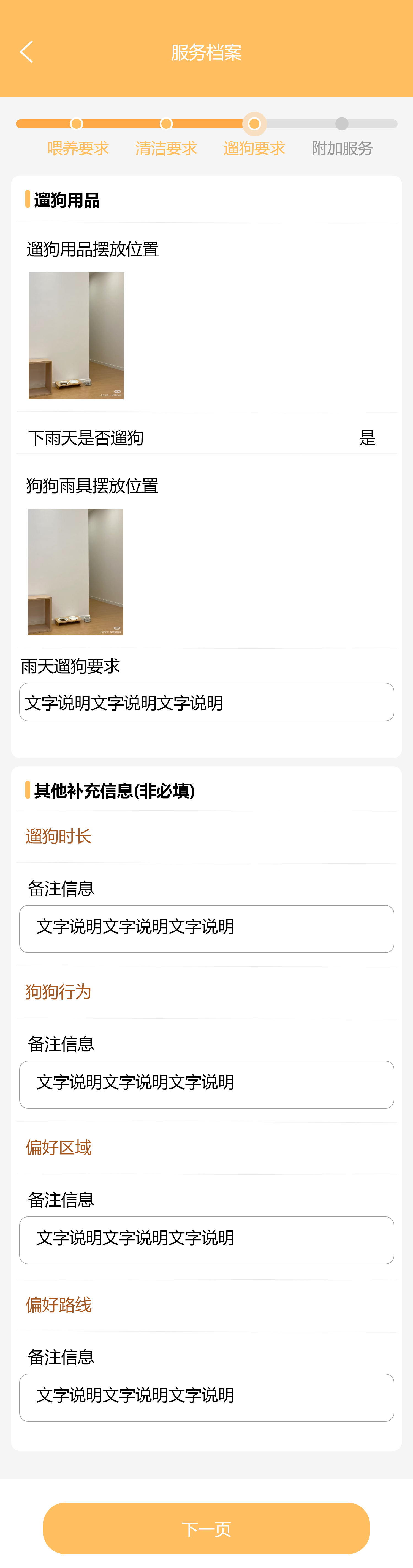Screen dimensions: 413x1568
Task: Edit the 备注信息 field under 偏好路线
Action: (206, 1397)
